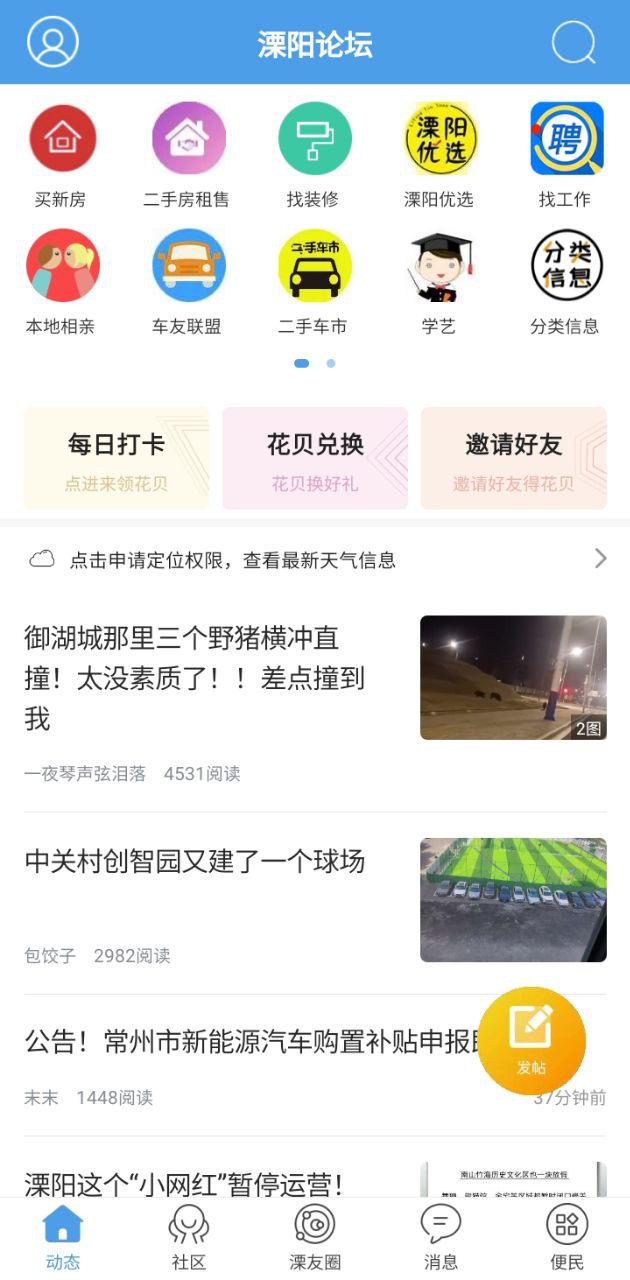Open the 花贝兑换 exchange card
This screenshot has width=630, height=1280.
point(315,459)
